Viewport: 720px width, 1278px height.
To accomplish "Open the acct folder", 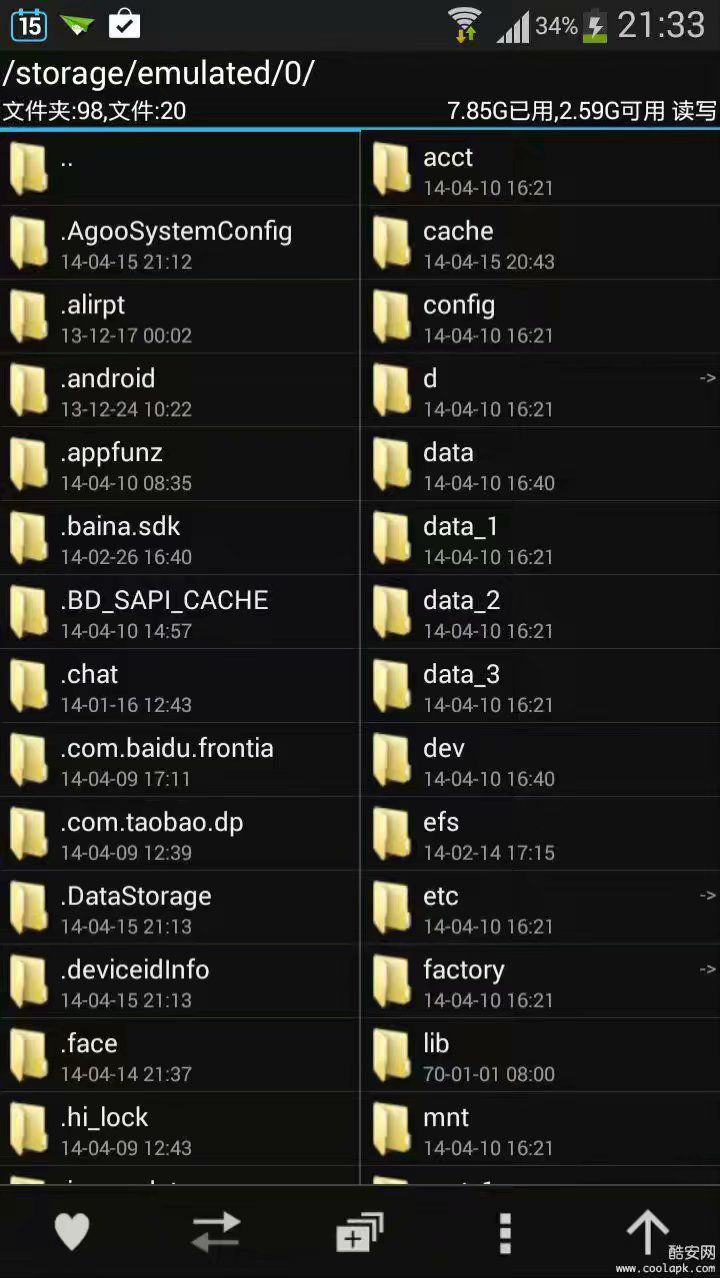I will (x=540, y=169).
